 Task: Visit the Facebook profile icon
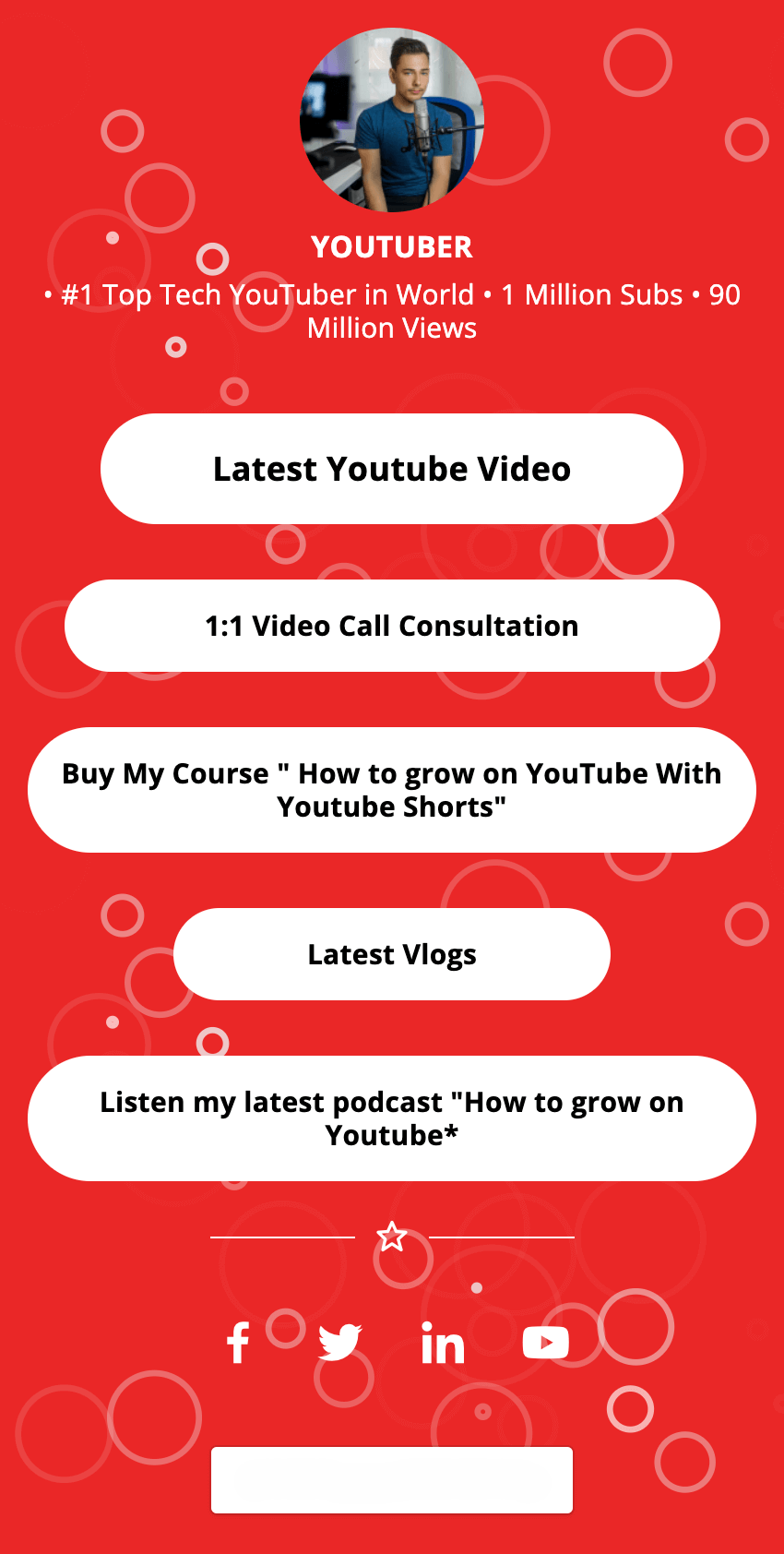click(x=238, y=1343)
